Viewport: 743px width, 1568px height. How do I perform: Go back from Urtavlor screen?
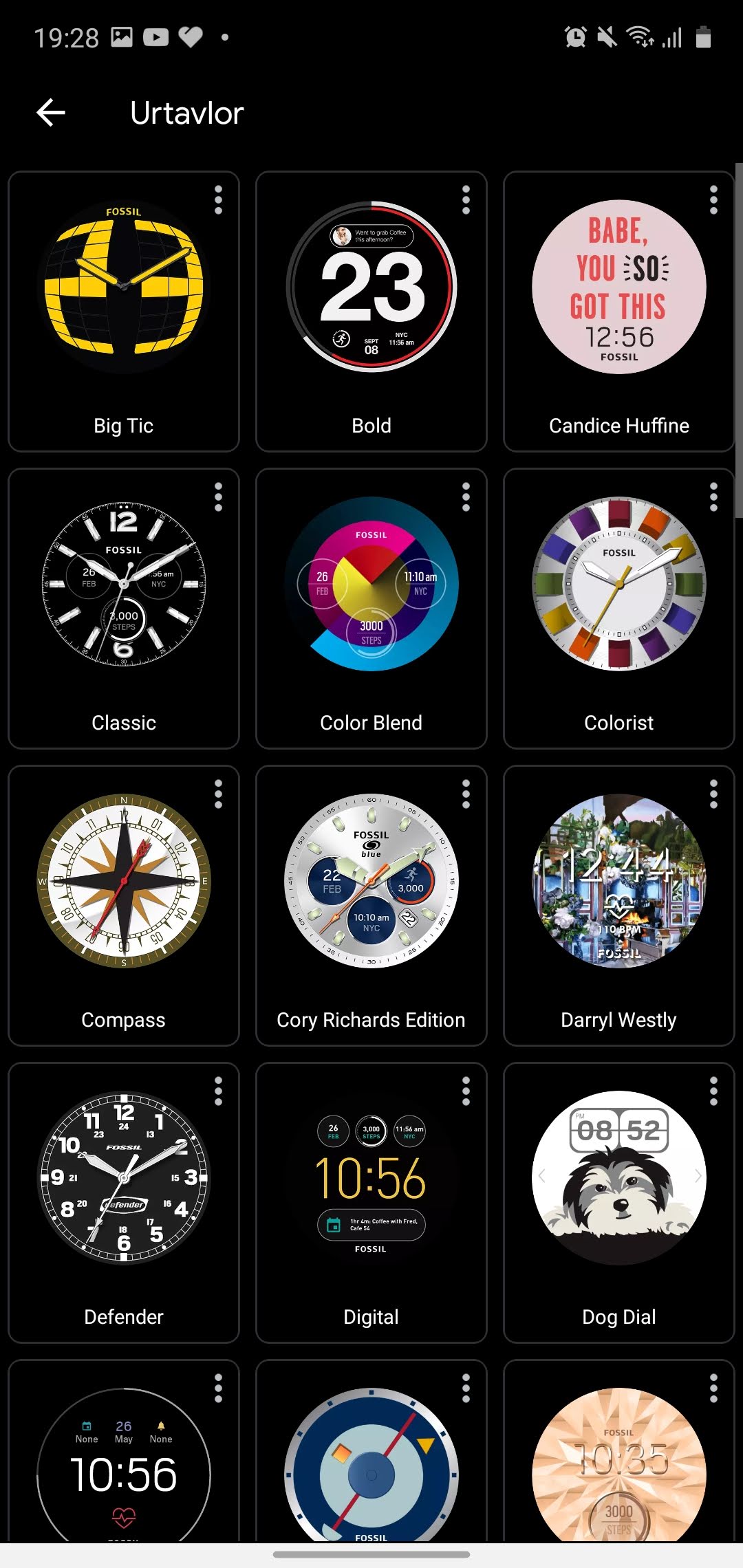click(51, 113)
